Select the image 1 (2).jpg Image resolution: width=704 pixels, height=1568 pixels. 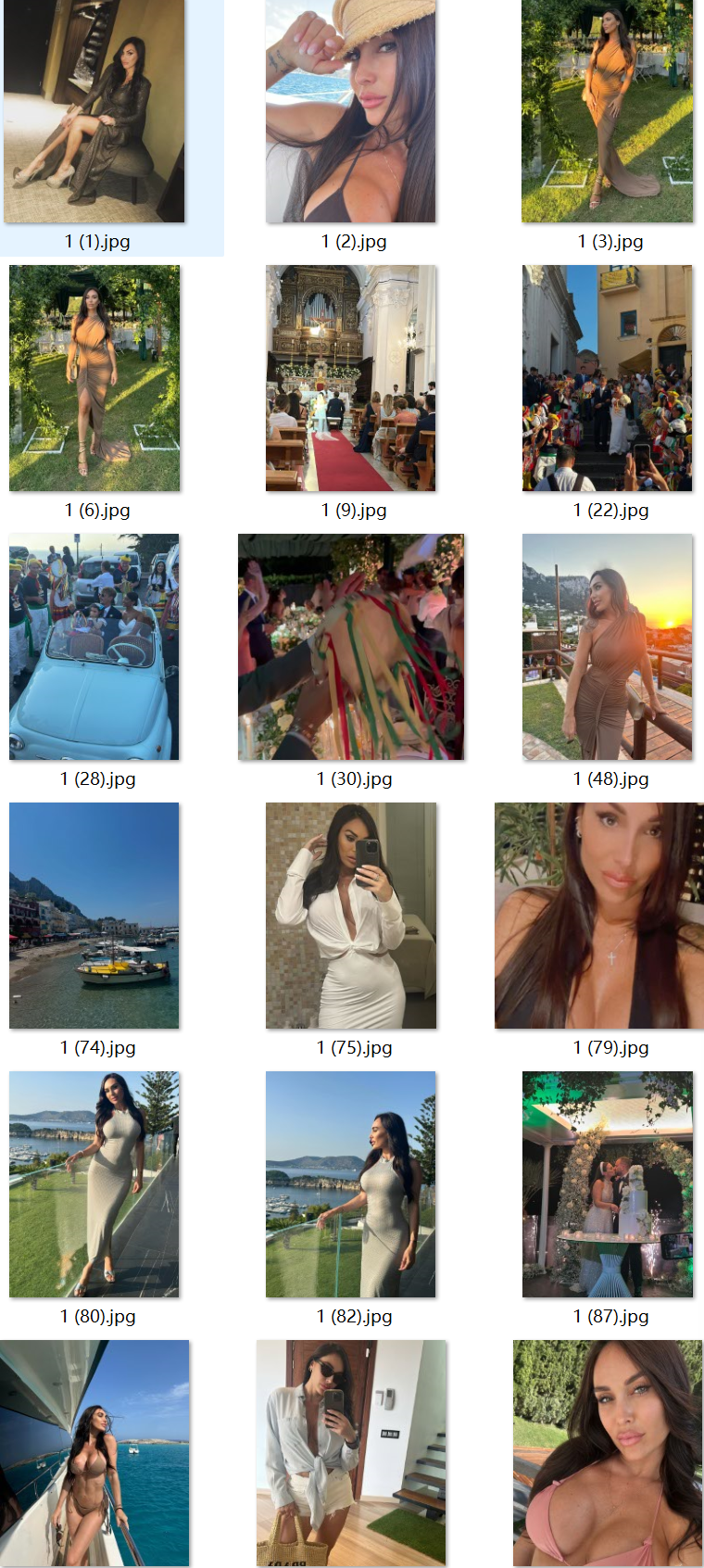click(x=350, y=111)
